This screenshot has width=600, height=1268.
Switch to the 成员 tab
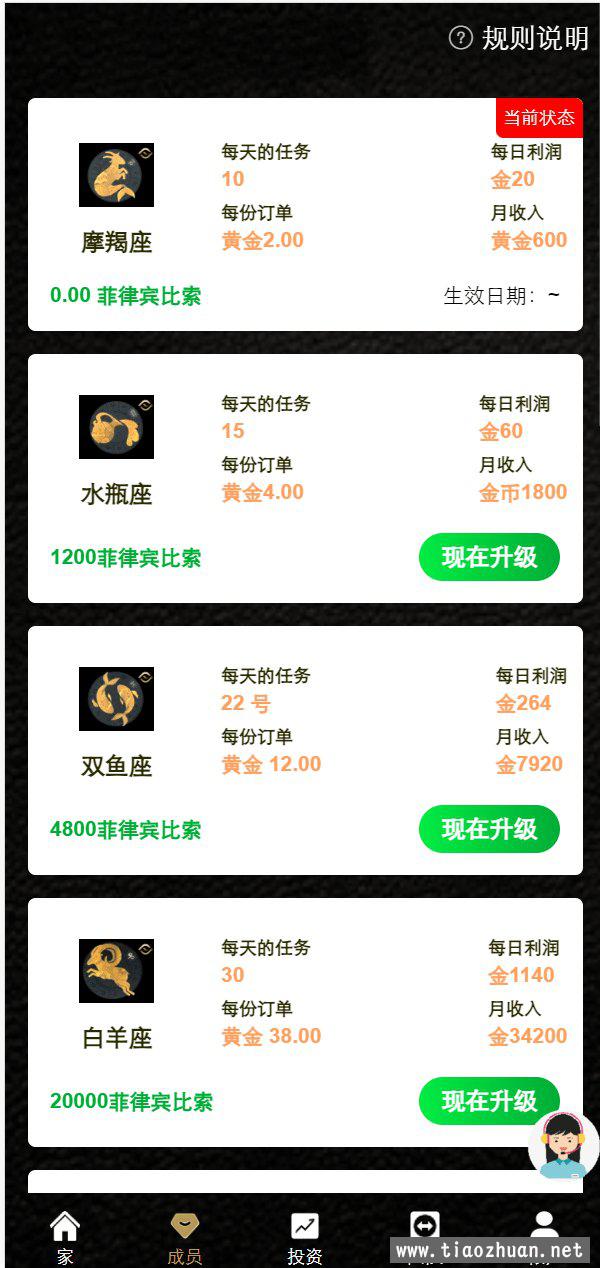pos(185,1238)
